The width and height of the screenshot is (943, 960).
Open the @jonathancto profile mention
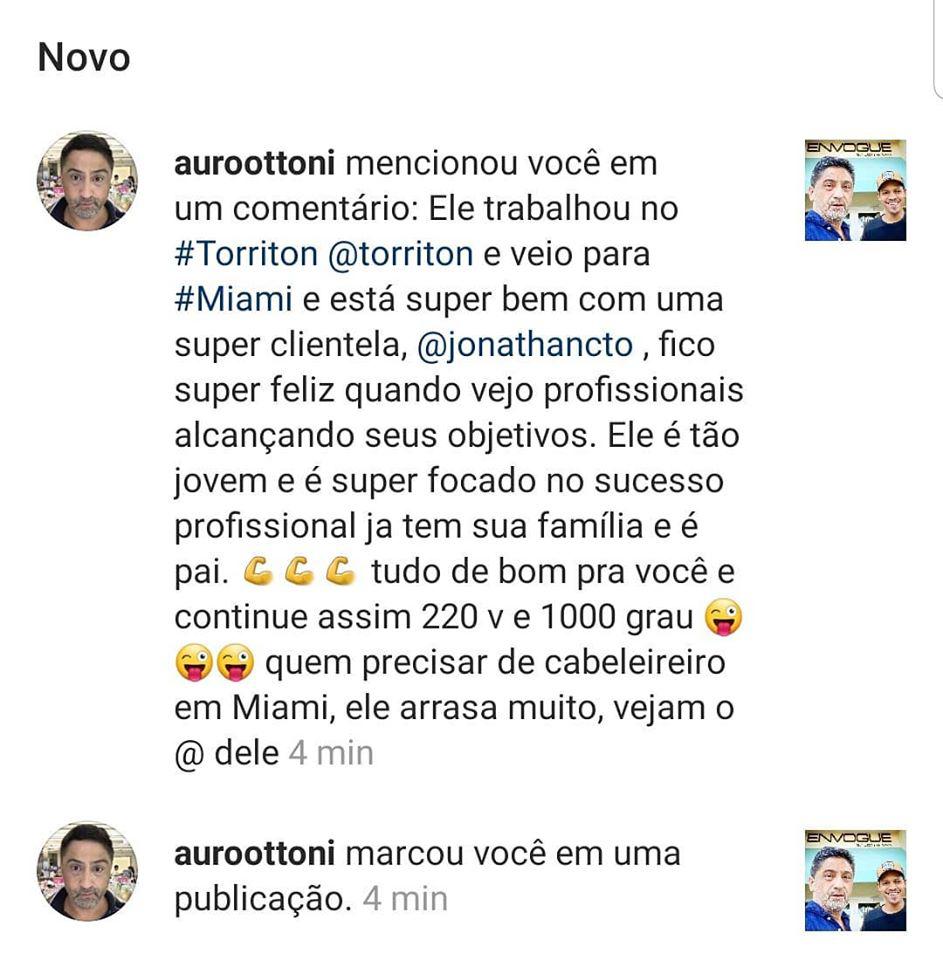pos(523,344)
